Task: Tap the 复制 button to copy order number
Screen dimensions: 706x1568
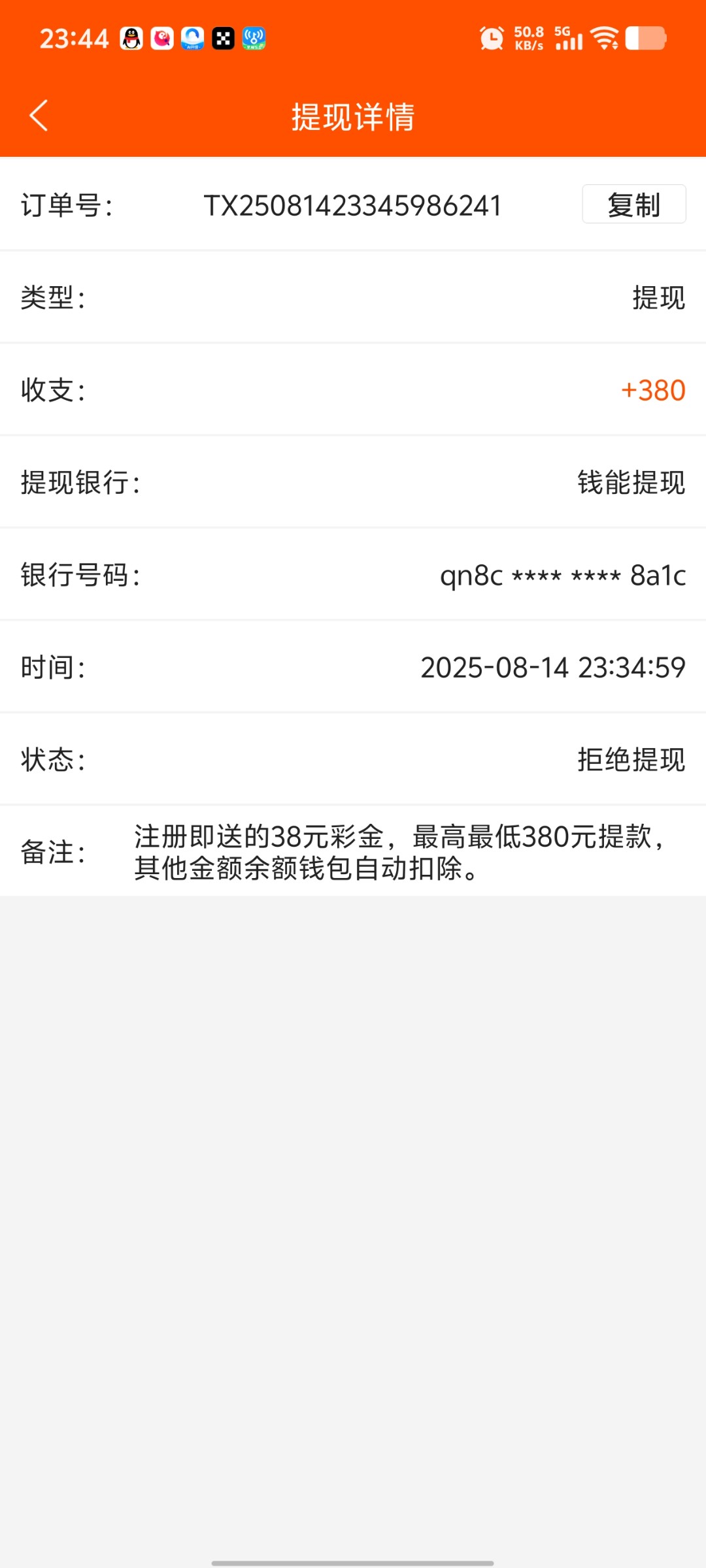Action: (632, 204)
